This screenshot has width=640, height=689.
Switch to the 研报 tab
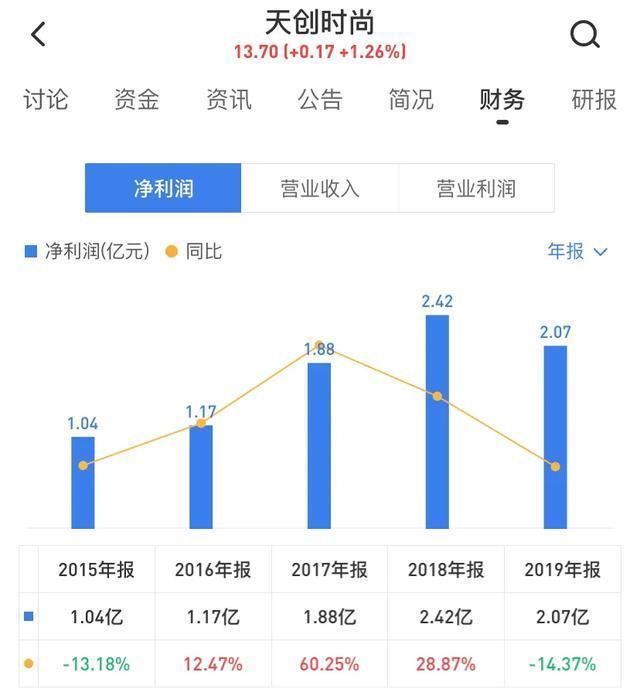point(594,100)
